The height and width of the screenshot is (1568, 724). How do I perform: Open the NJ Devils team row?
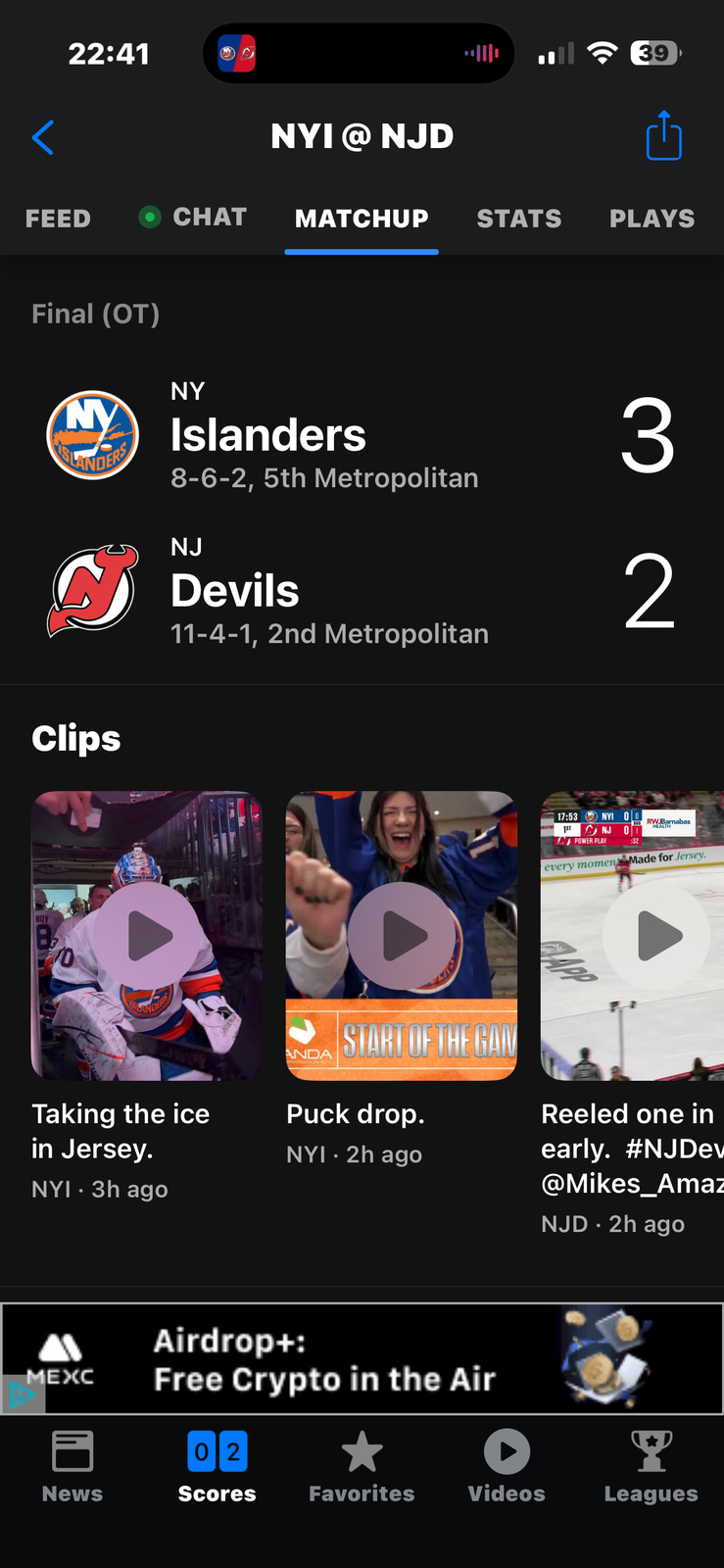tap(362, 591)
